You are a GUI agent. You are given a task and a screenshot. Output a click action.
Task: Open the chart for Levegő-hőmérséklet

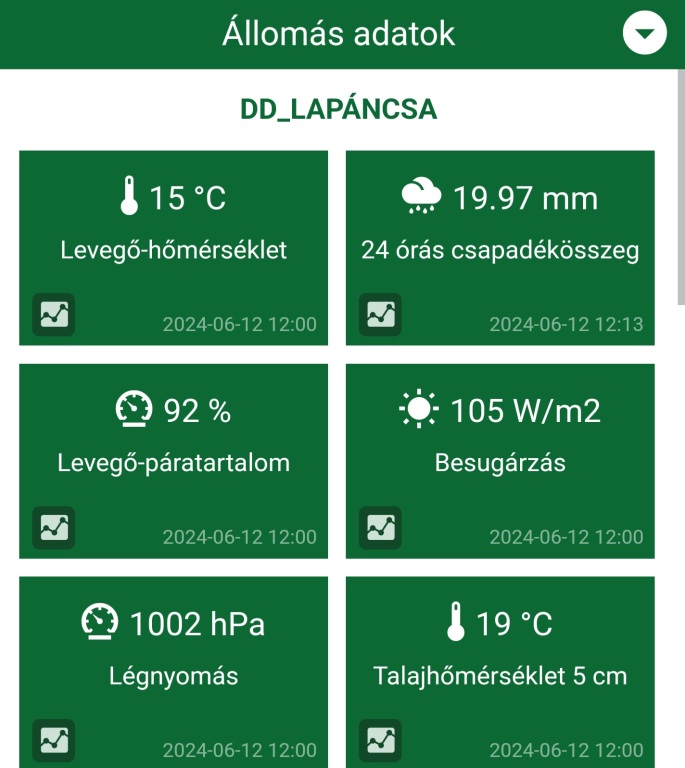tap(54, 315)
